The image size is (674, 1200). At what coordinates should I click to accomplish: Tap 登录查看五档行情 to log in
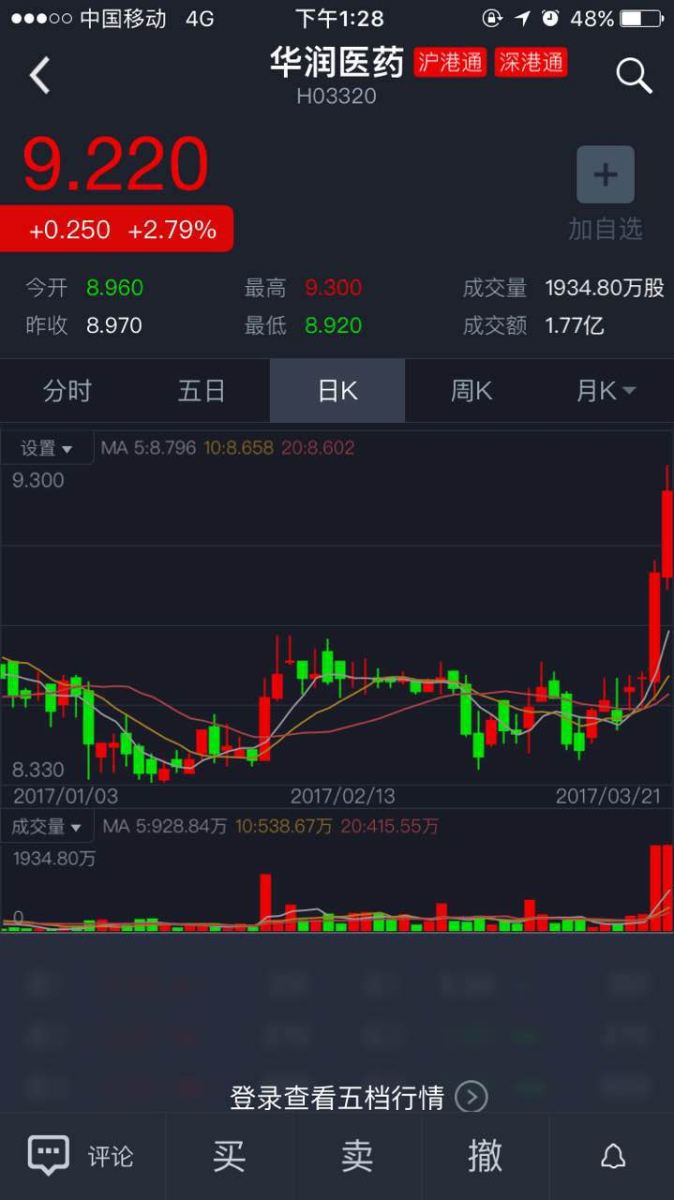click(x=358, y=1097)
